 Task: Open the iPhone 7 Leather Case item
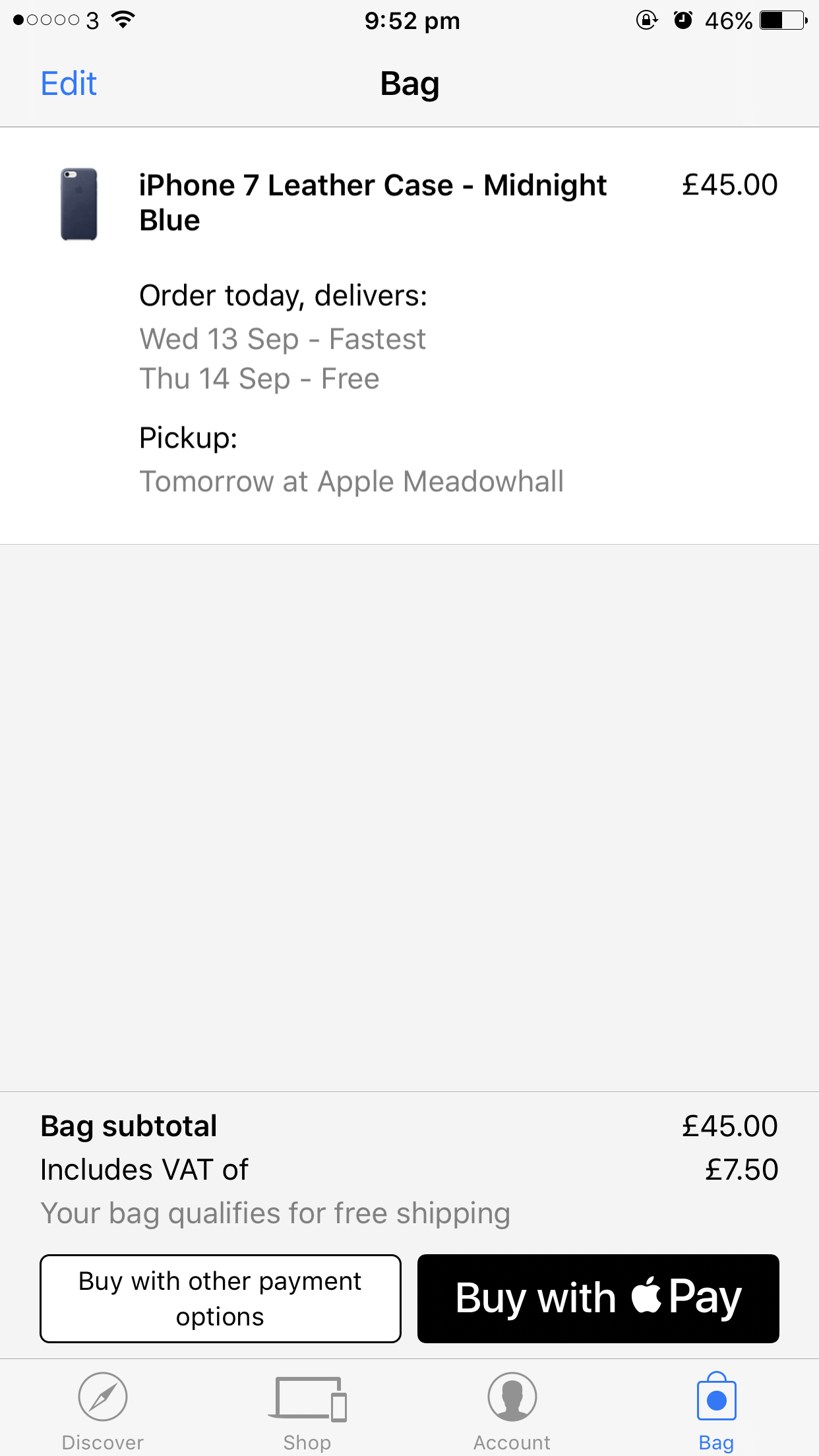(409, 336)
